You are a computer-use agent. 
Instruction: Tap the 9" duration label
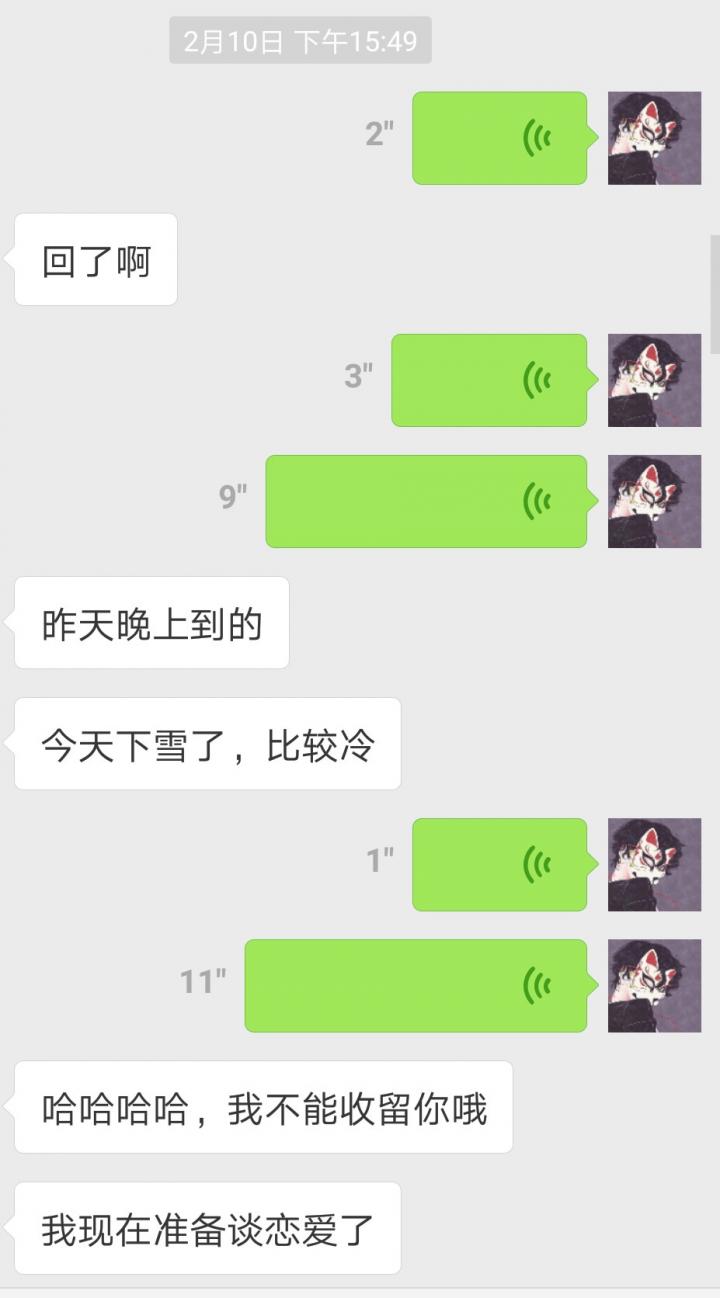point(233,495)
